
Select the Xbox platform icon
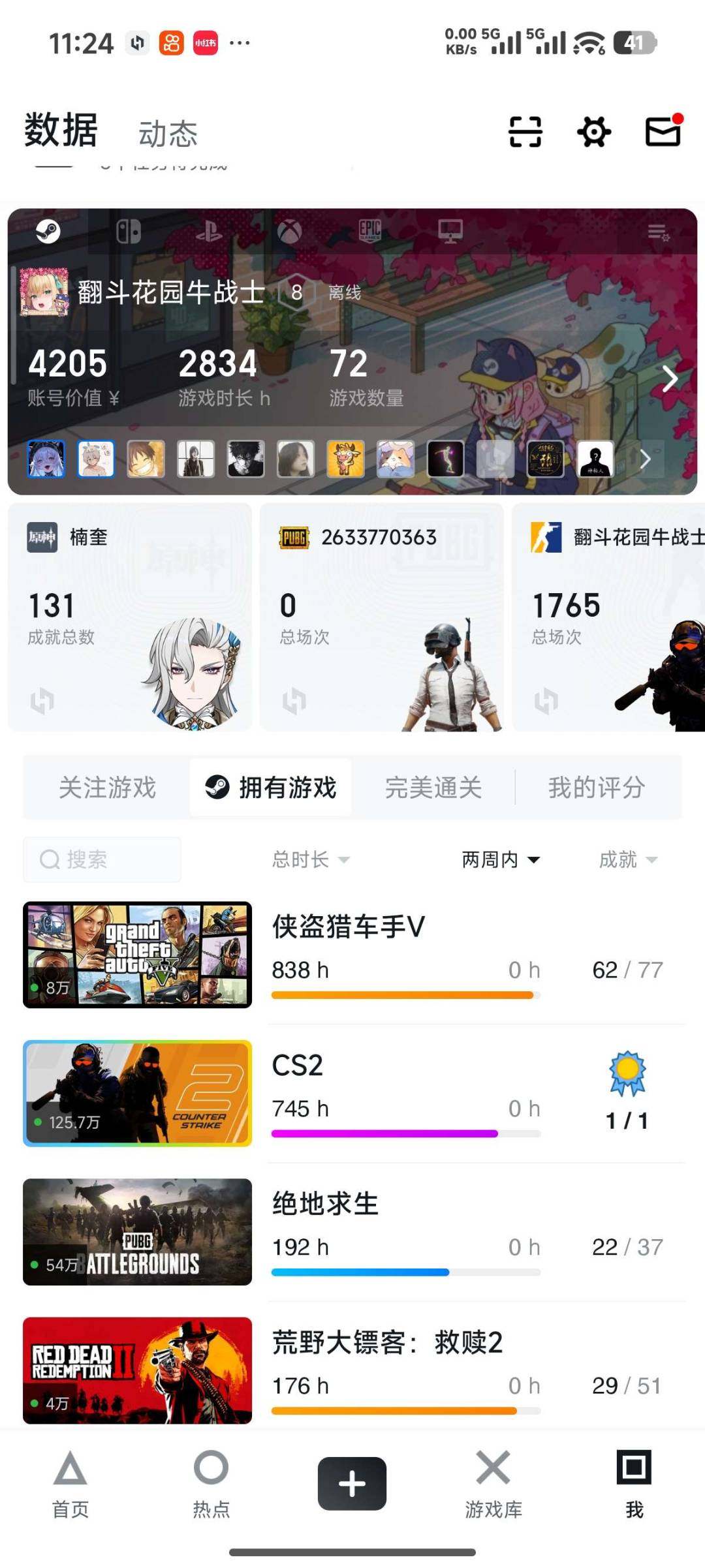[x=289, y=232]
